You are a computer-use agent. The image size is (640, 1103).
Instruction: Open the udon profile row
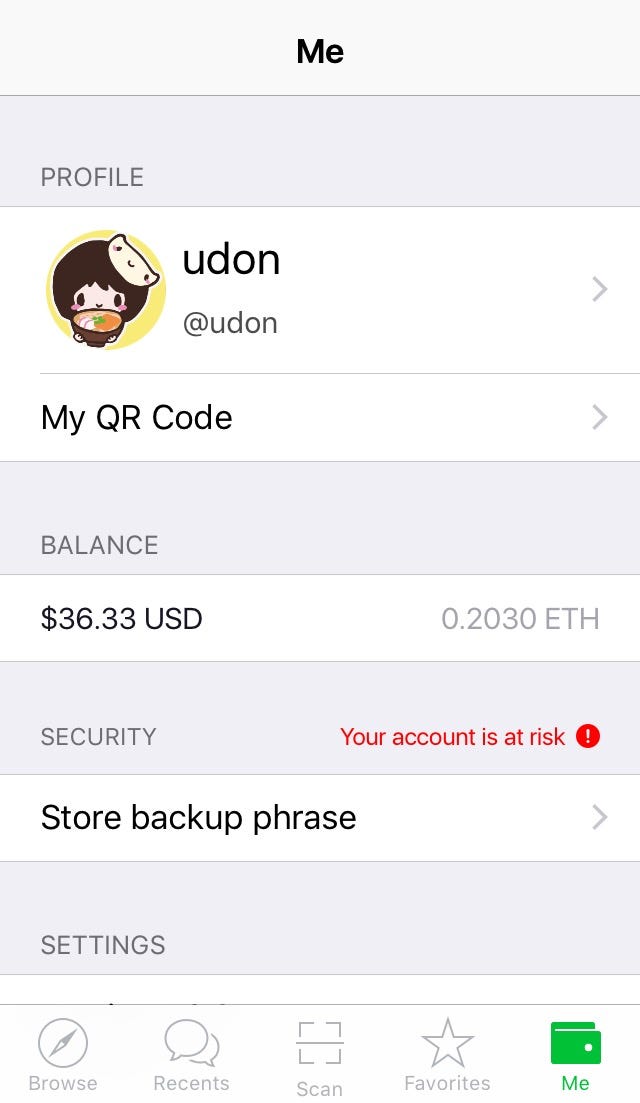click(x=320, y=290)
